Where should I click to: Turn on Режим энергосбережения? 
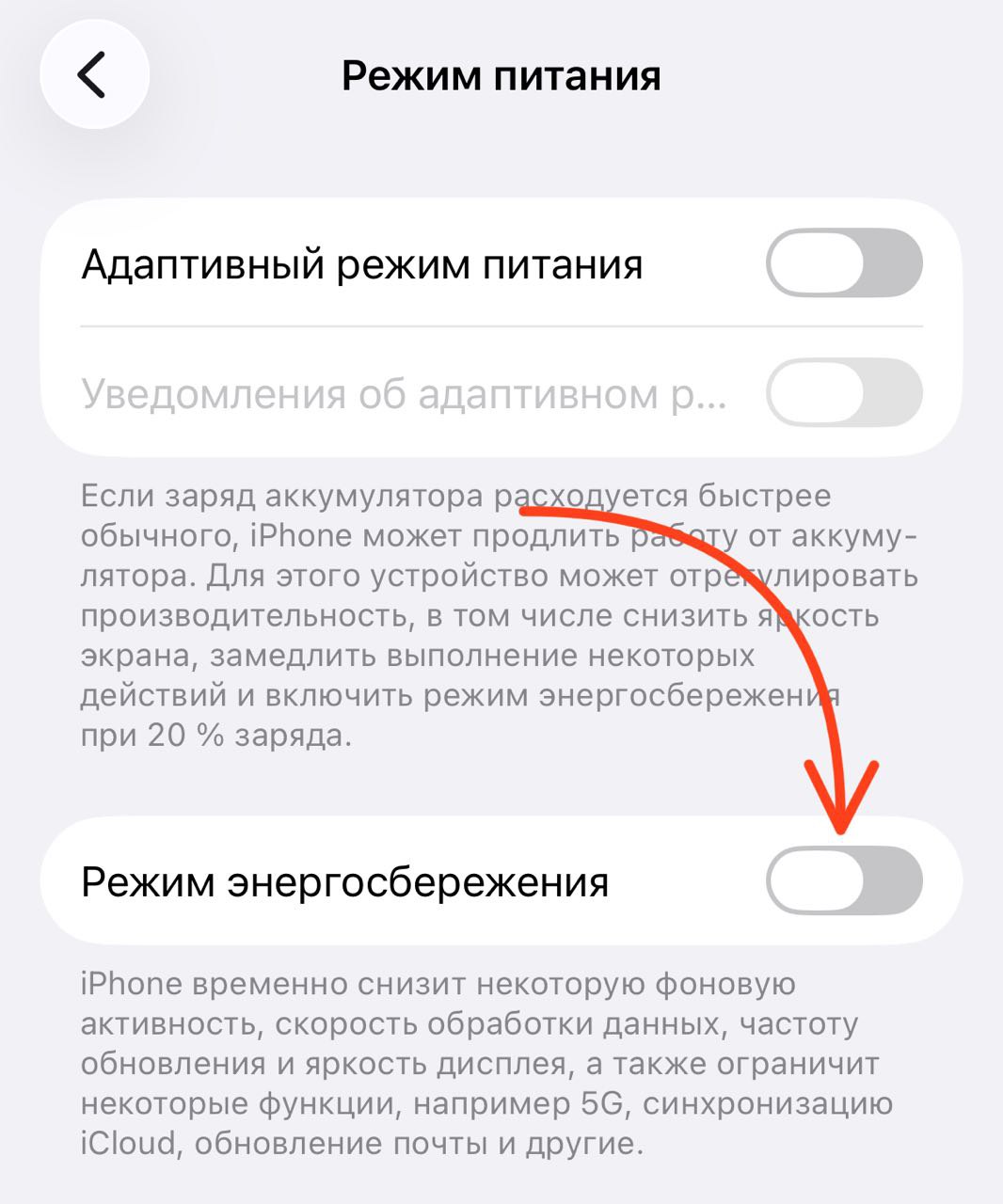[843, 881]
